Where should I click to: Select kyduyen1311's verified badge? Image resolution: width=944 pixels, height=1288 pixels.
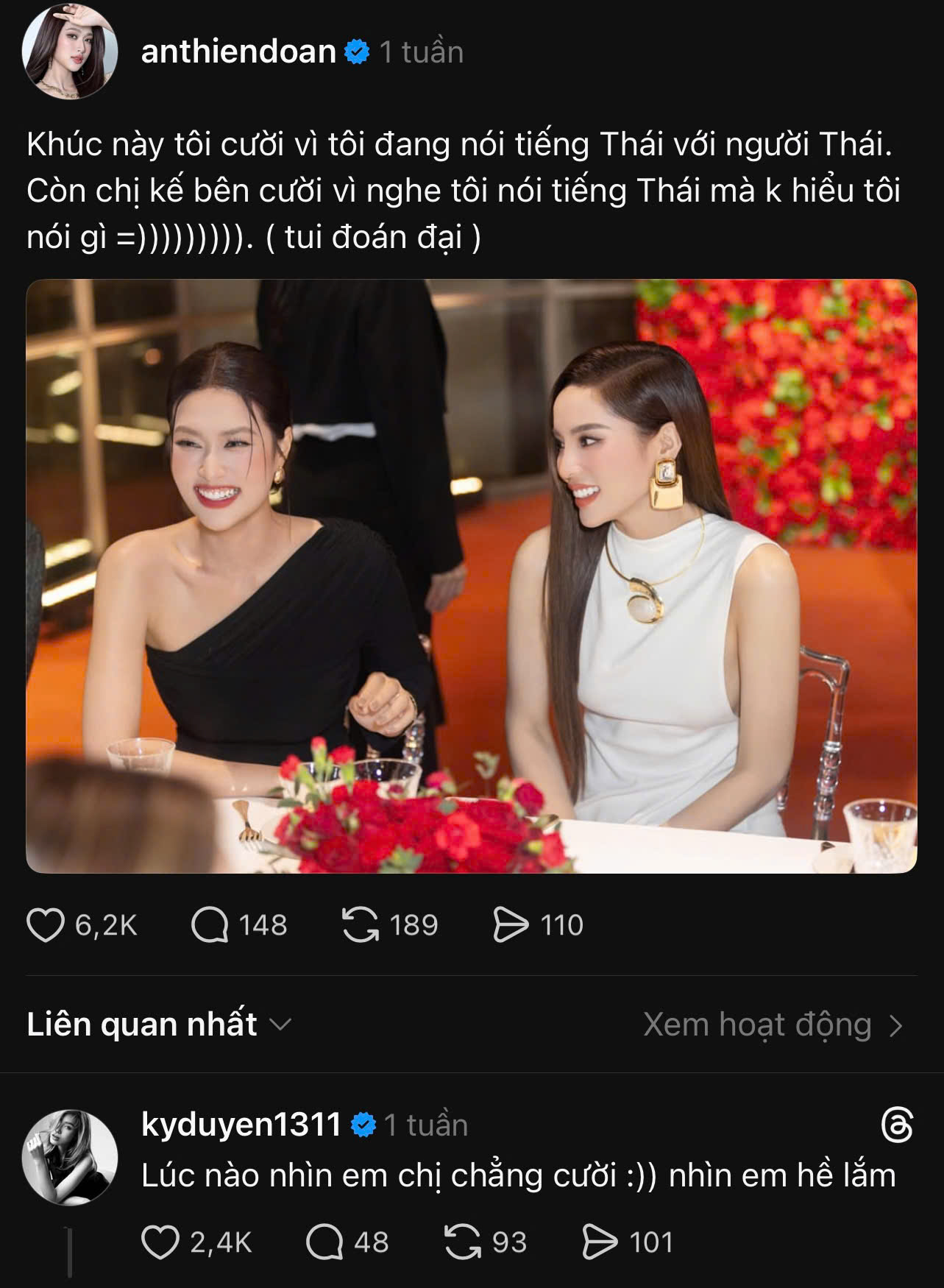point(362,1122)
